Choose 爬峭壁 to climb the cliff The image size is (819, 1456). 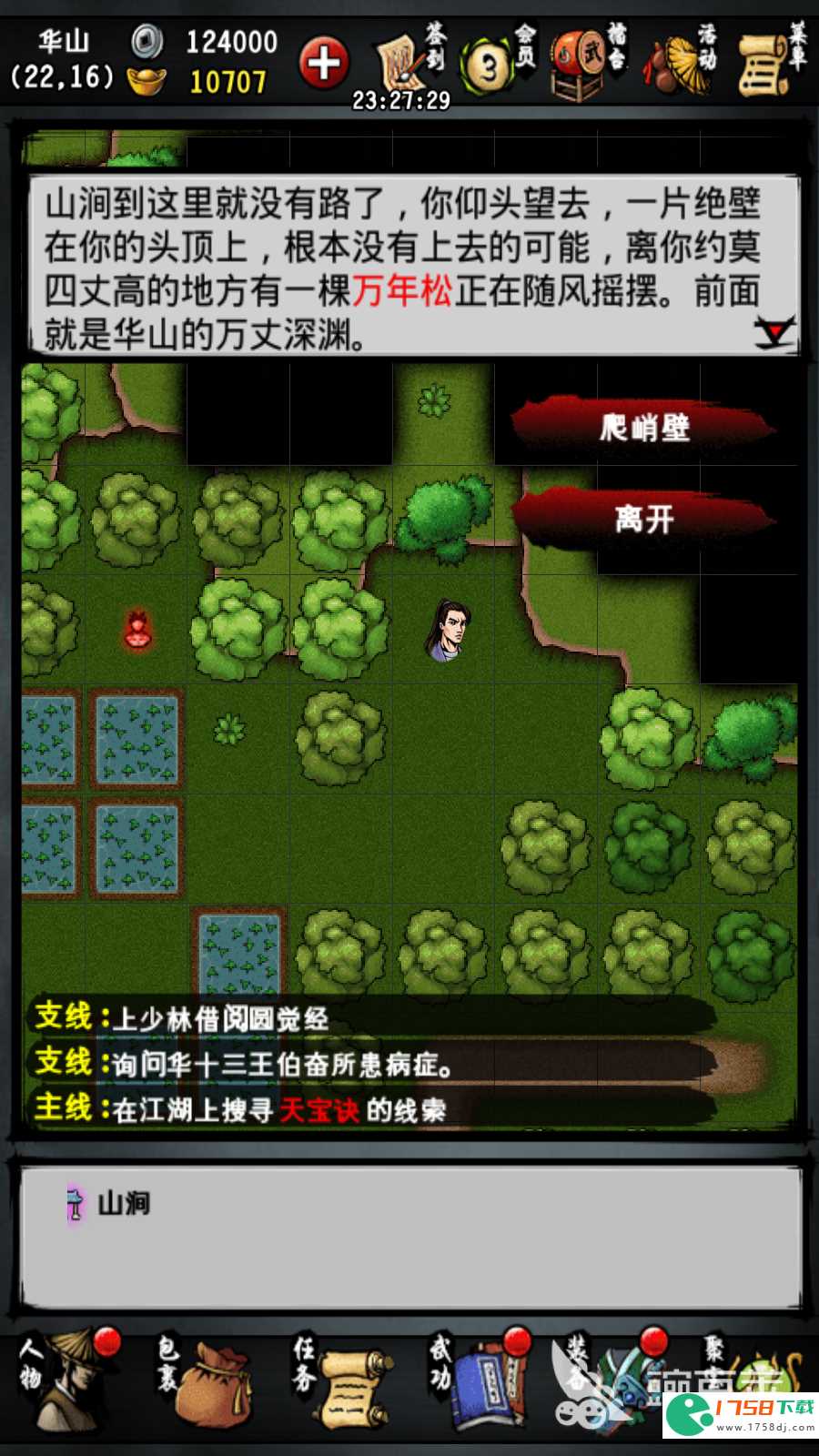point(644,427)
